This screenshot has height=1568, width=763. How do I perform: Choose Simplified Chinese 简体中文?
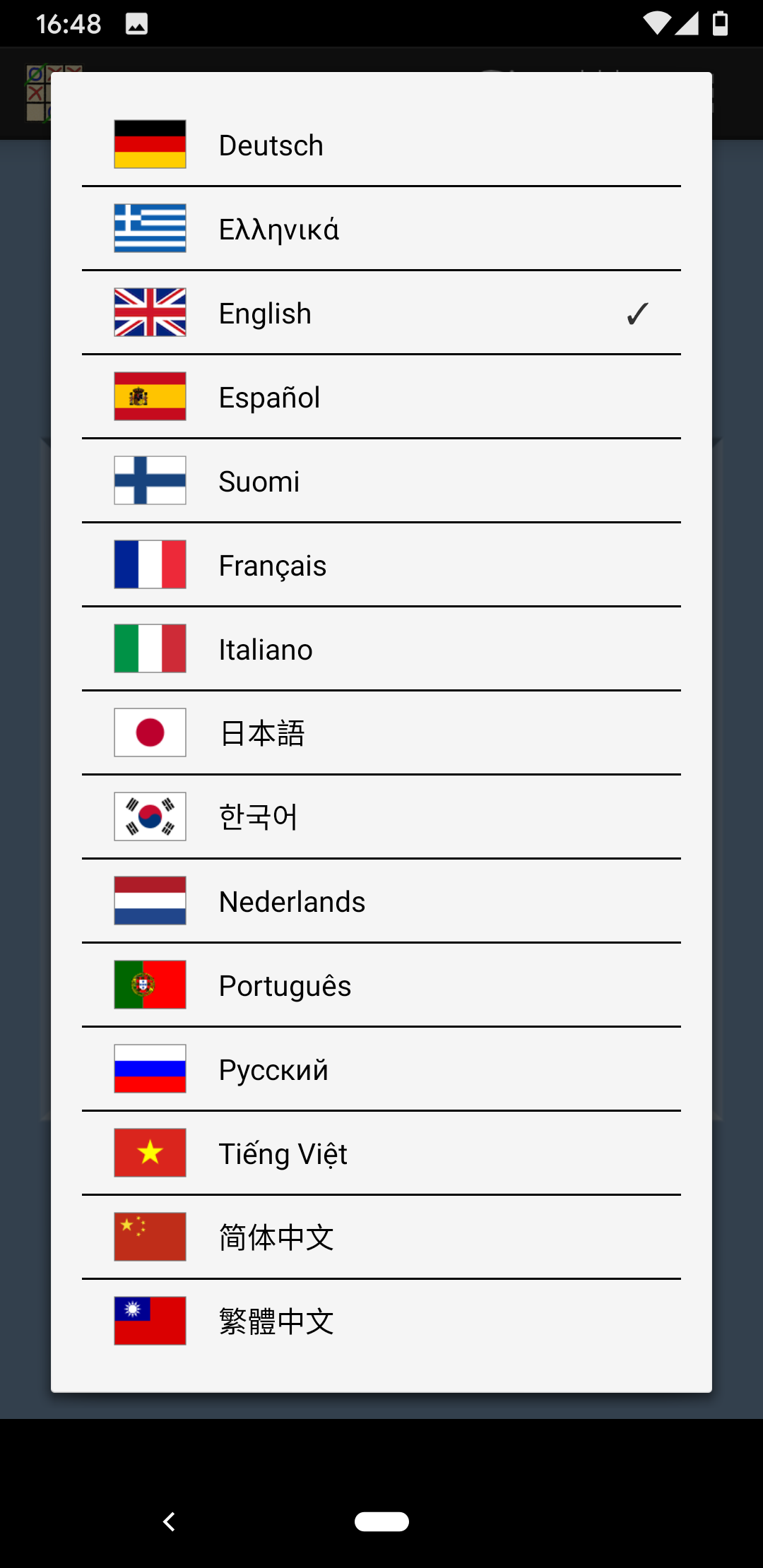coord(381,1237)
